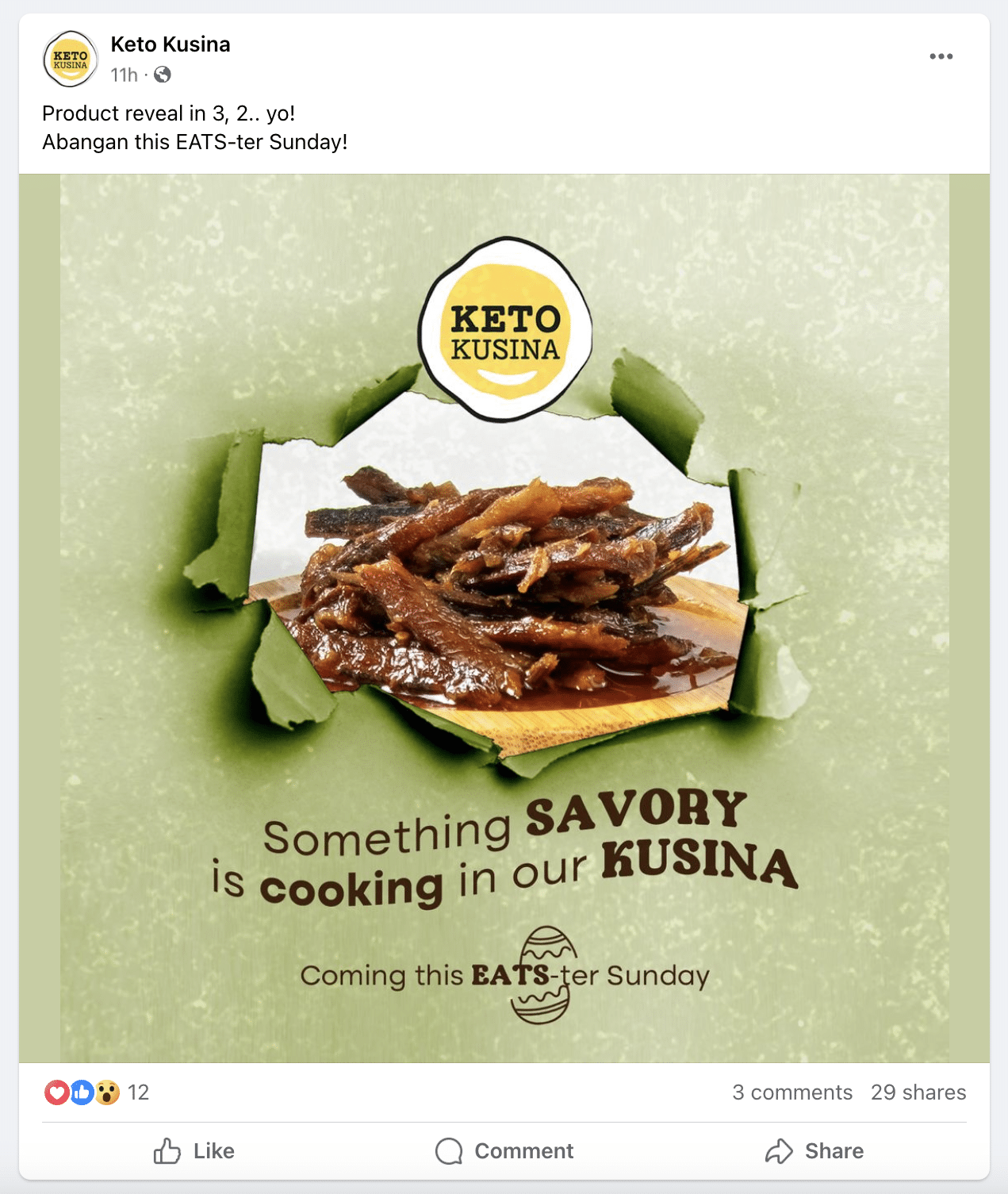This screenshot has width=1008, height=1194.
Task: Open the Keto Kusina page name link
Action: pos(169,44)
